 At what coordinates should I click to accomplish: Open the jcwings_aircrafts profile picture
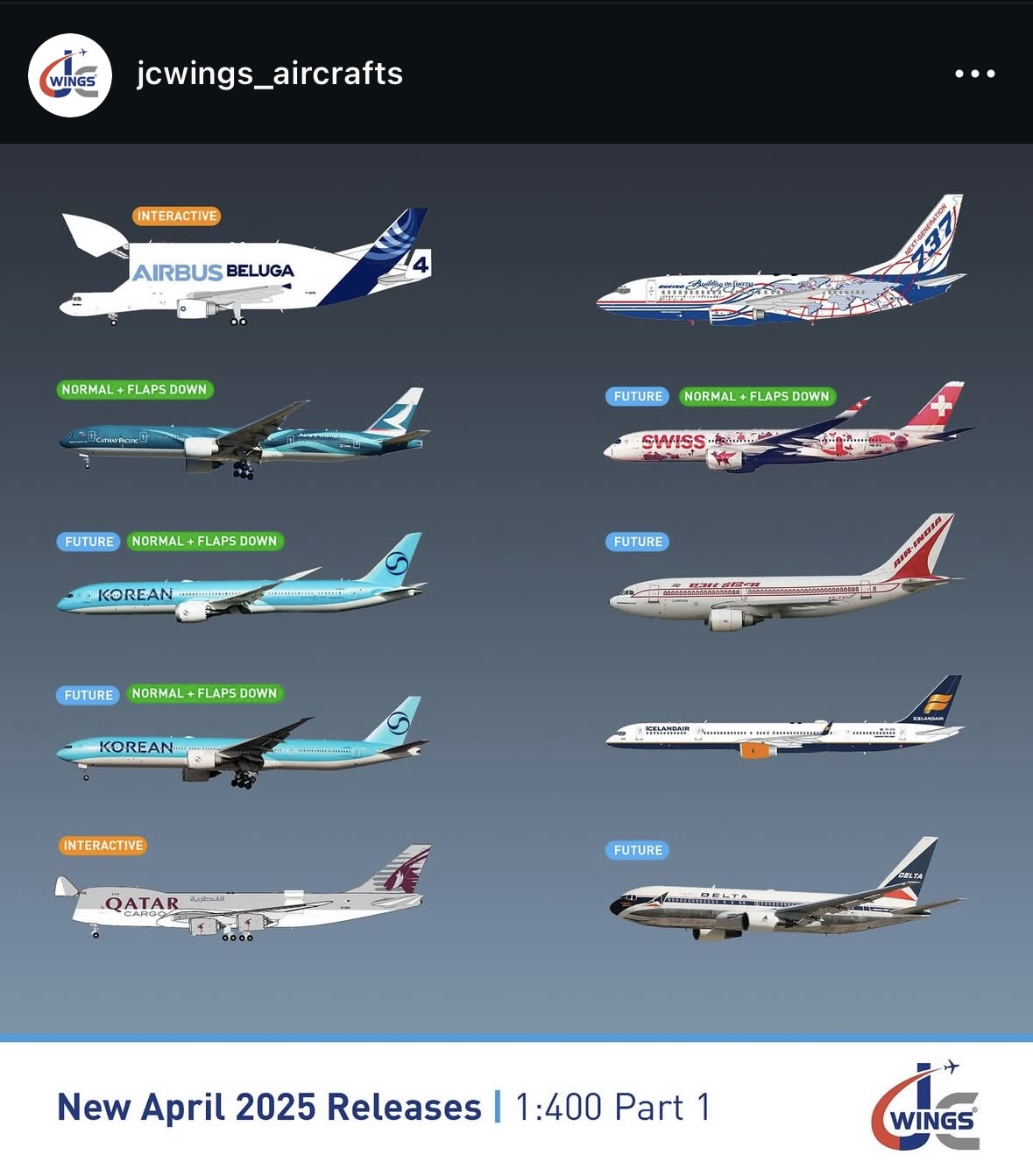pyautogui.click(x=70, y=75)
